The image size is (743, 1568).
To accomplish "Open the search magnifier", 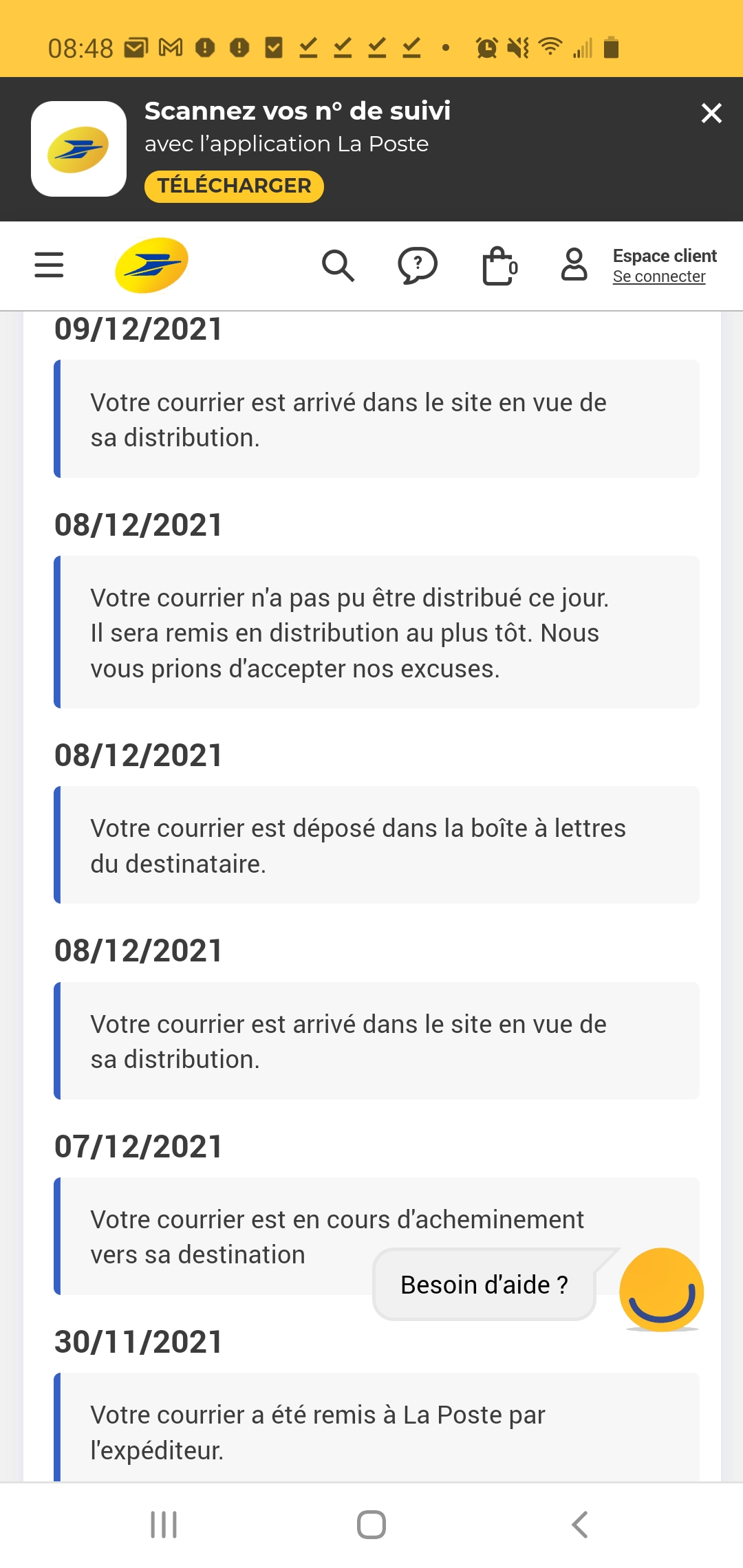I will (338, 265).
